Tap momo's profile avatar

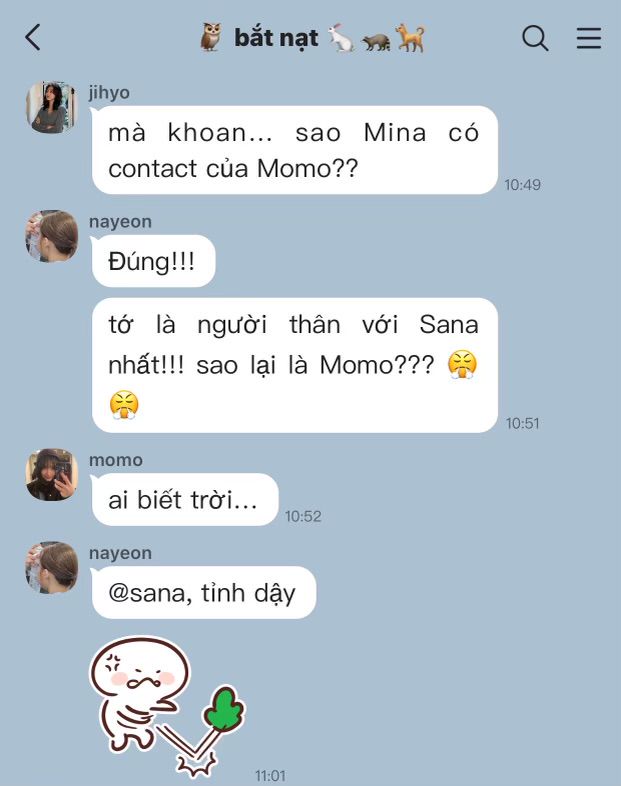point(51,474)
